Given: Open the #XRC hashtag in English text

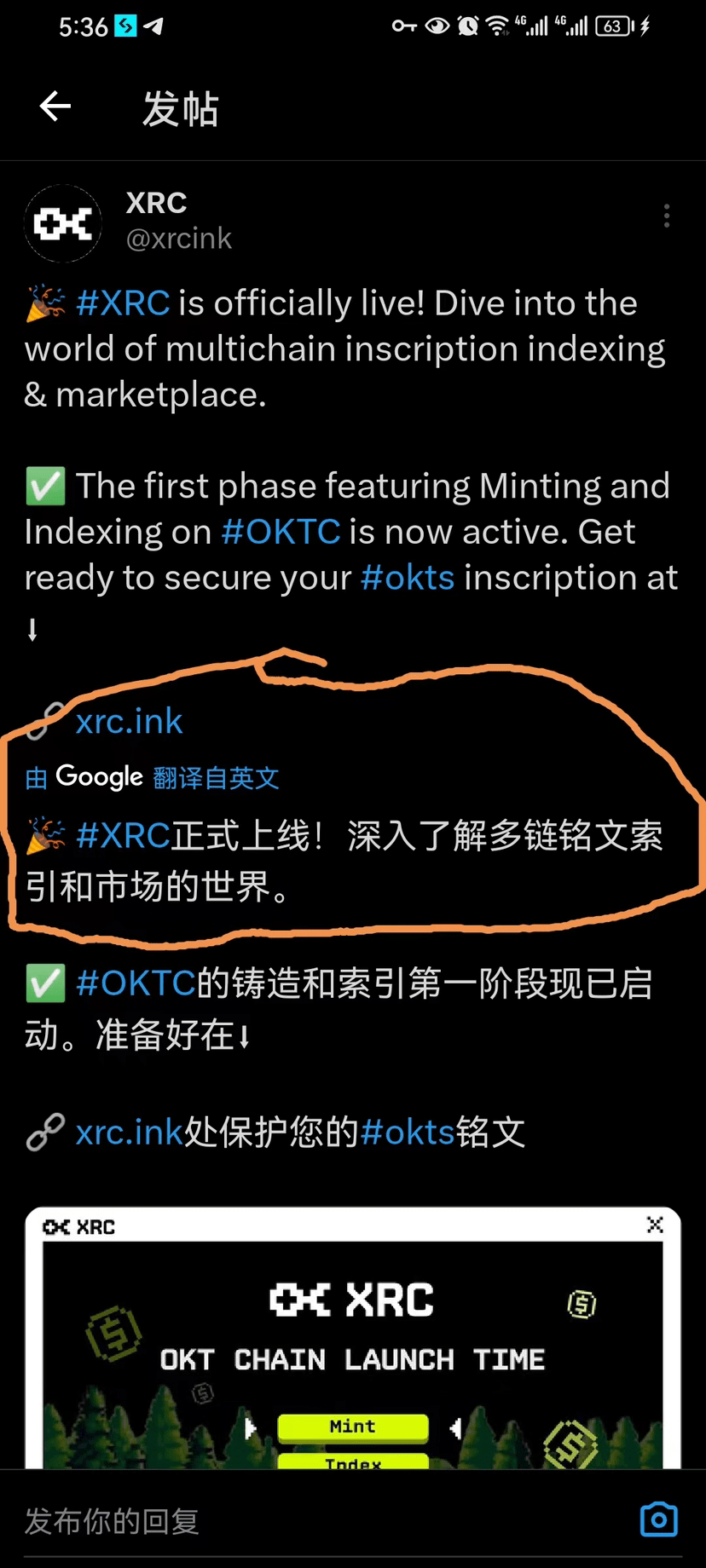Looking at the screenshot, I should coord(123,303).
